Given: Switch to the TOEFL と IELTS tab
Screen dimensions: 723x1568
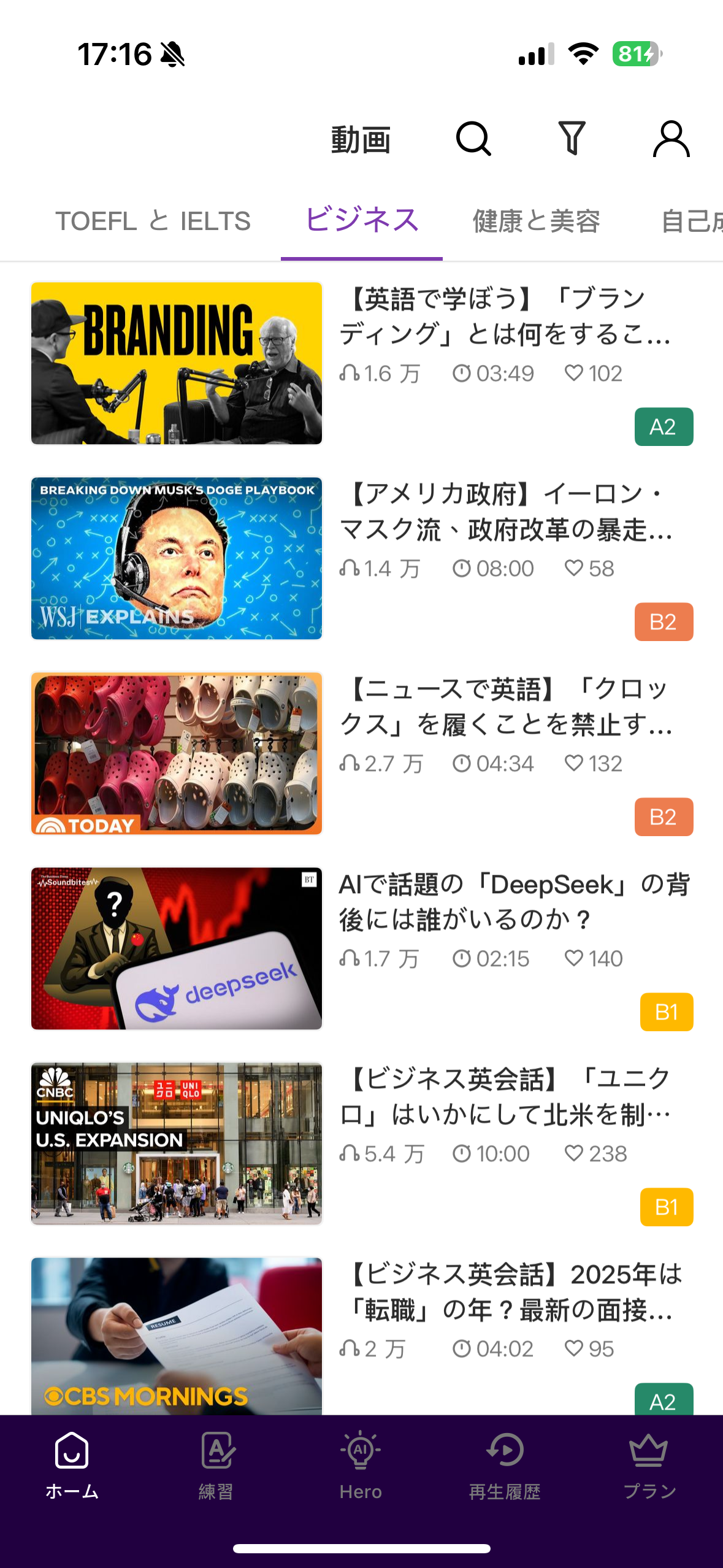Looking at the screenshot, I should (153, 221).
